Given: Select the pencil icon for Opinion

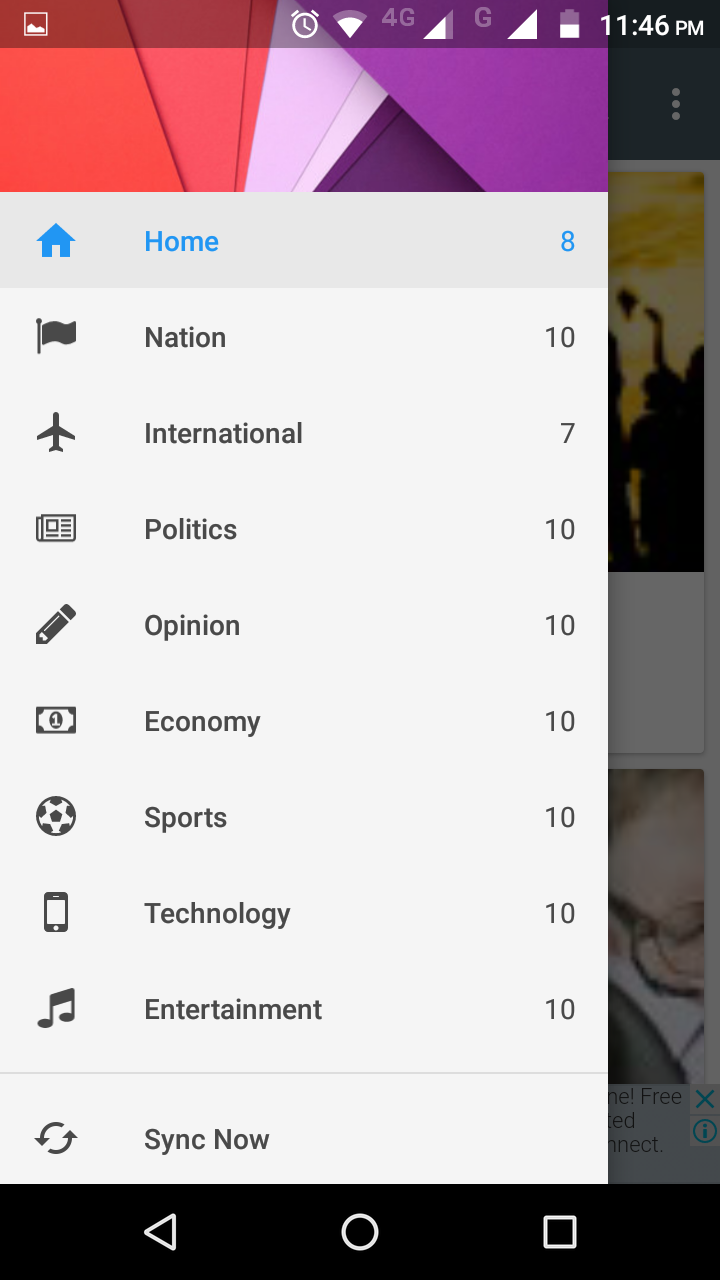Looking at the screenshot, I should click(56, 624).
